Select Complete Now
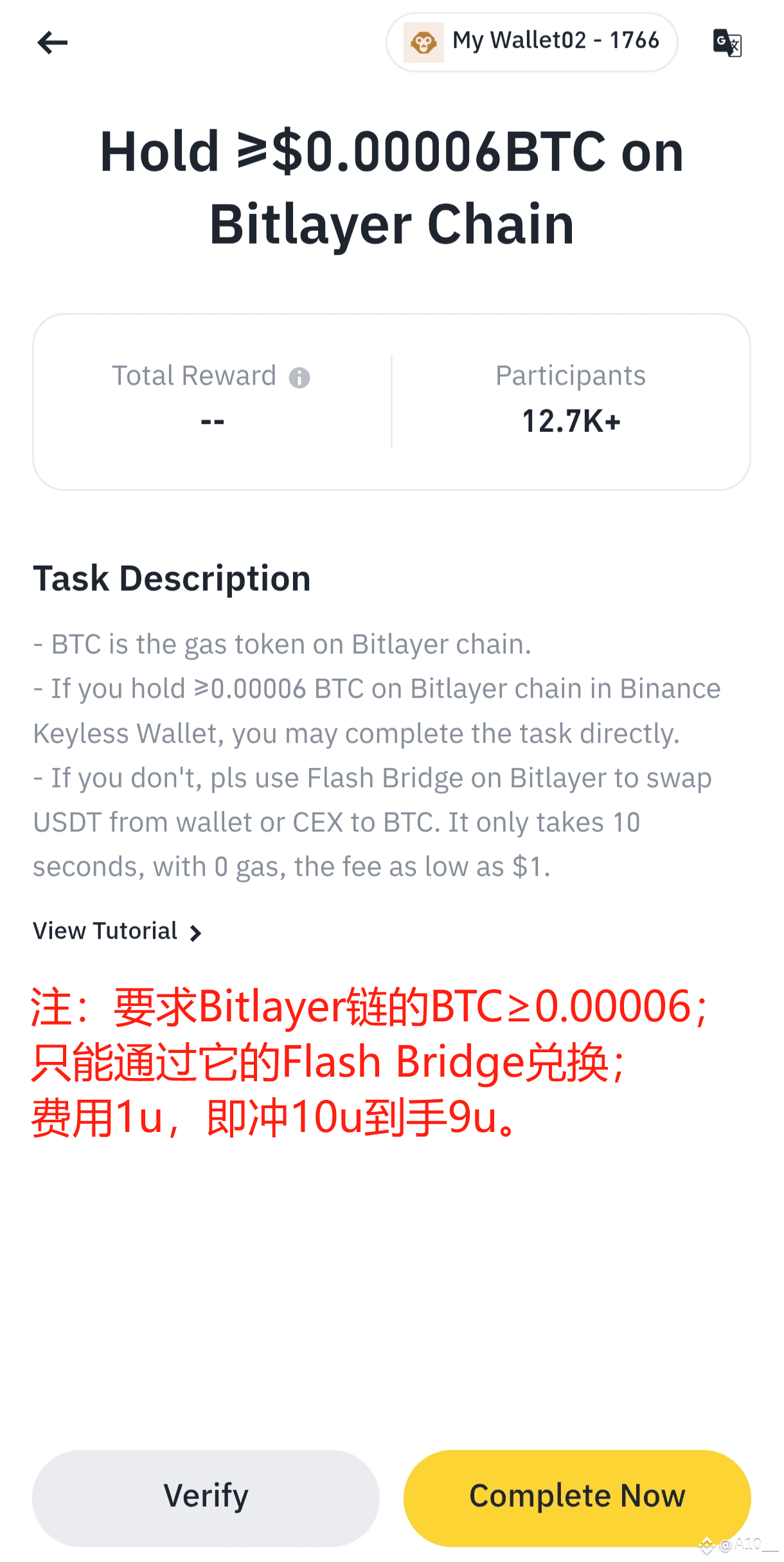 click(x=577, y=1497)
